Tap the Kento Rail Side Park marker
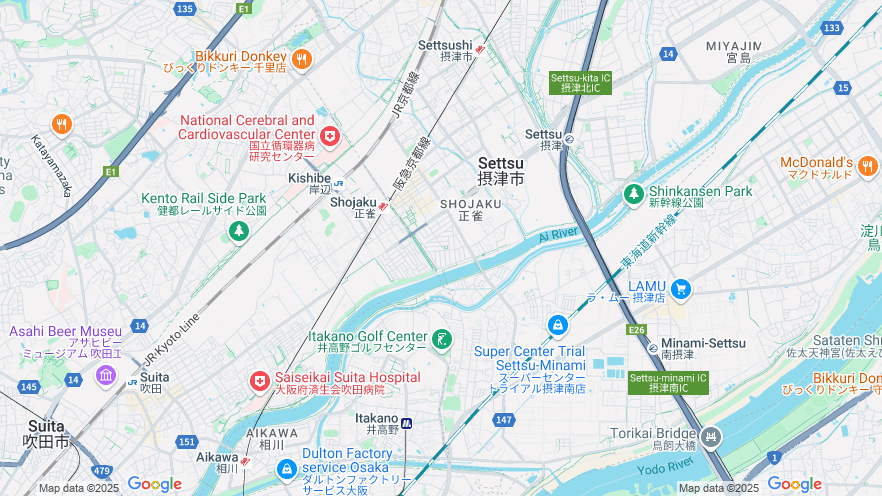882x496 pixels. click(x=238, y=231)
